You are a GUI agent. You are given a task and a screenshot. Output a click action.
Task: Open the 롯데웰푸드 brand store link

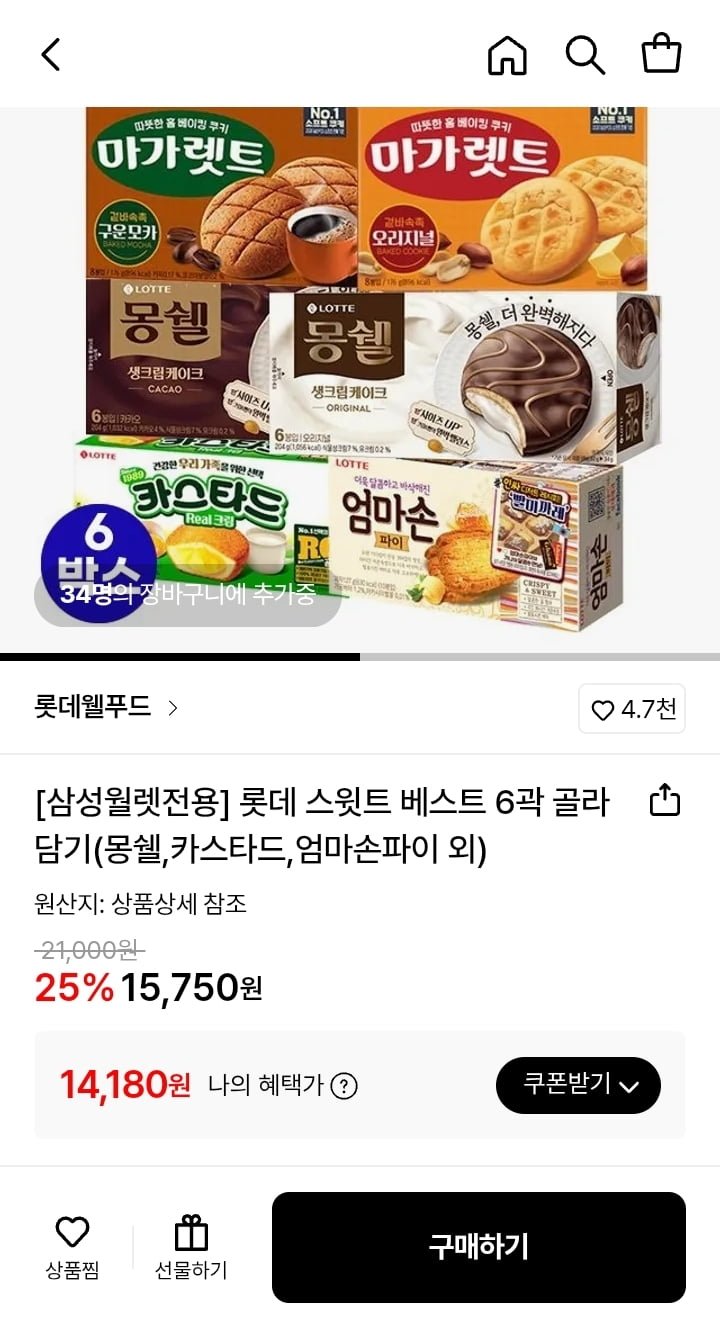tap(107, 708)
